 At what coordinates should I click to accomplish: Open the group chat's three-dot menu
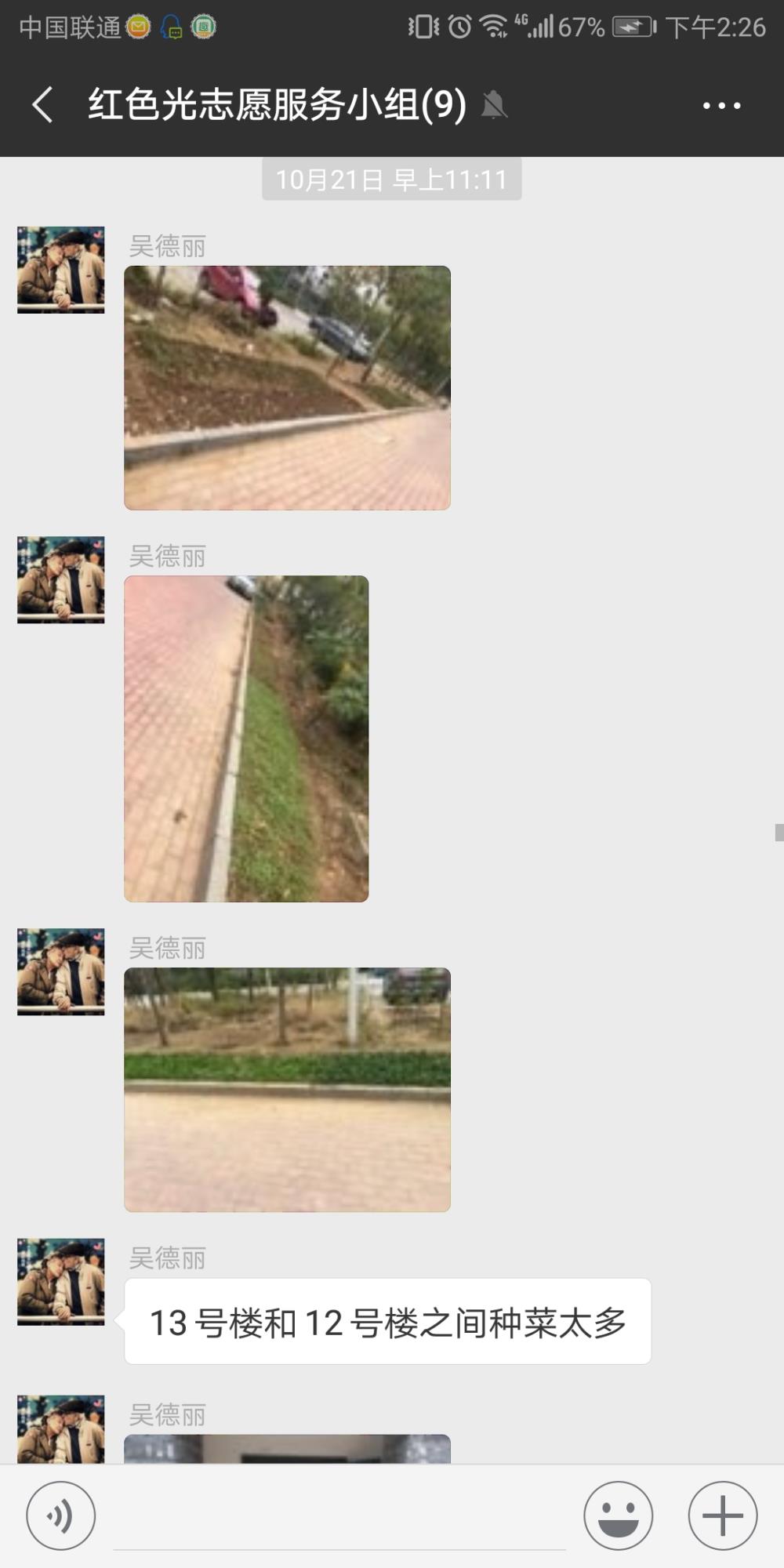point(721,105)
